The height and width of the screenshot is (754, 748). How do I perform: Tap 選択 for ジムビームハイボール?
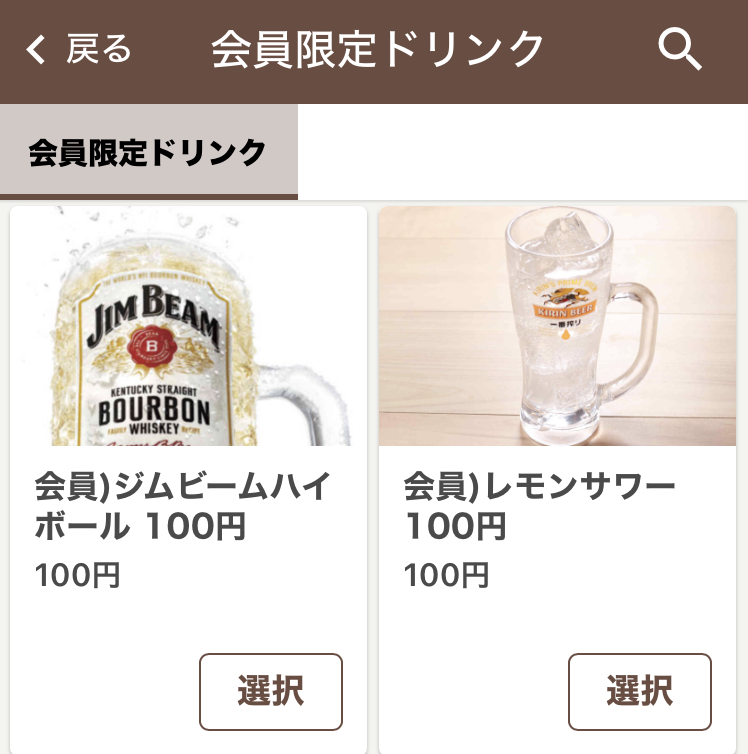coord(271,691)
